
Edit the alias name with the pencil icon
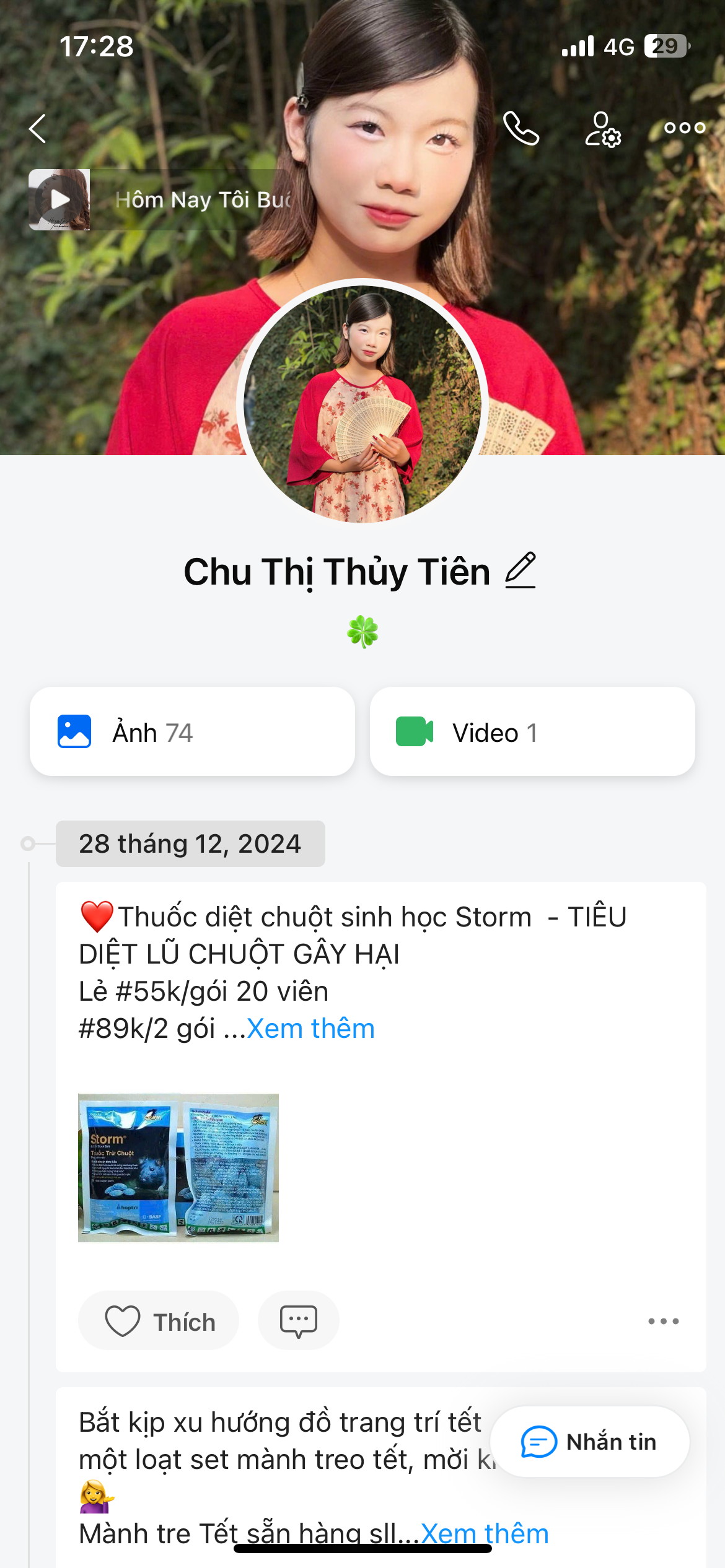click(x=521, y=570)
